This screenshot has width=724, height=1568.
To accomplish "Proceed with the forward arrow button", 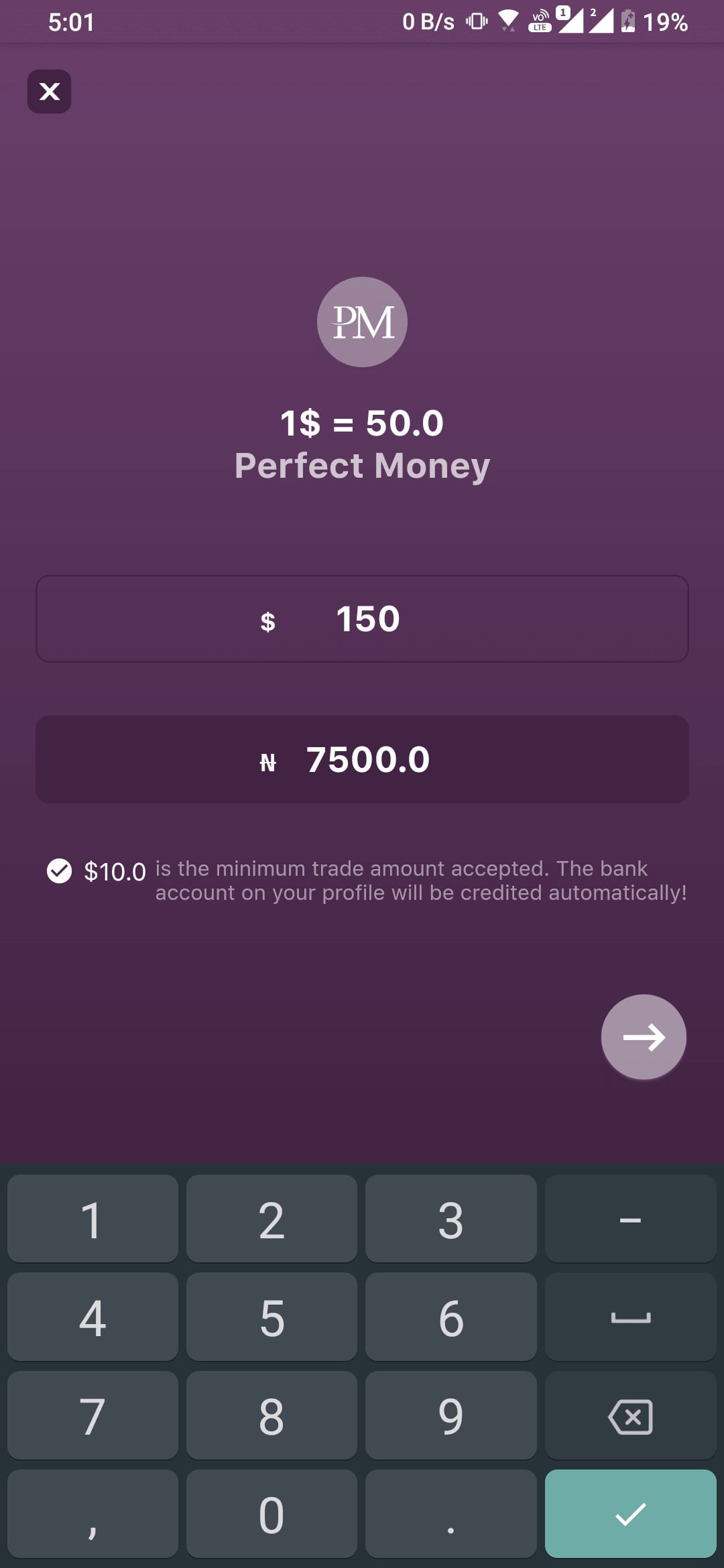I will click(x=643, y=1037).
